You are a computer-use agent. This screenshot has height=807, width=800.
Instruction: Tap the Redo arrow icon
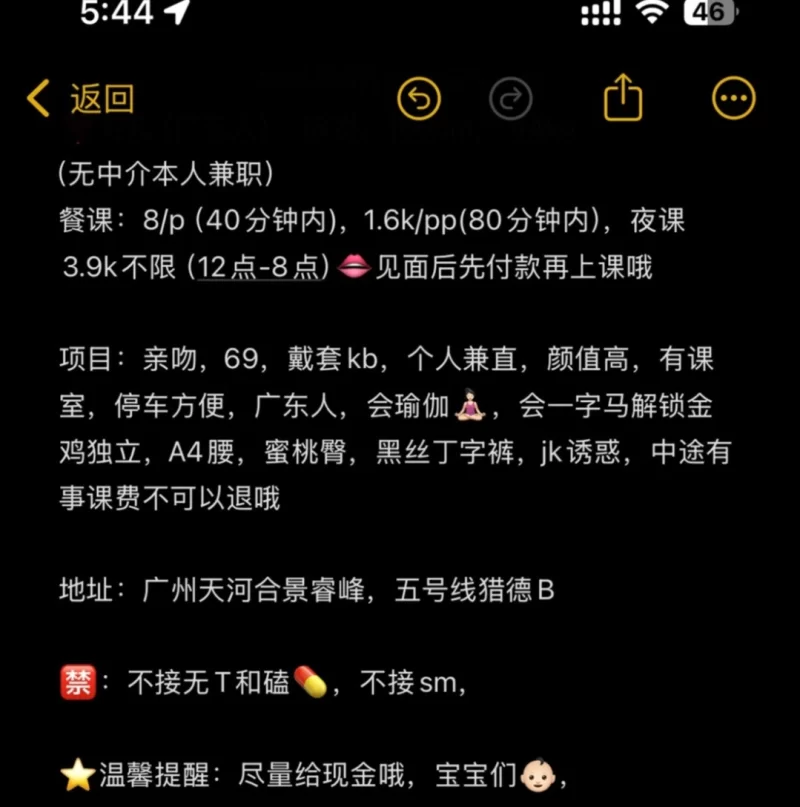coord(510,100)
